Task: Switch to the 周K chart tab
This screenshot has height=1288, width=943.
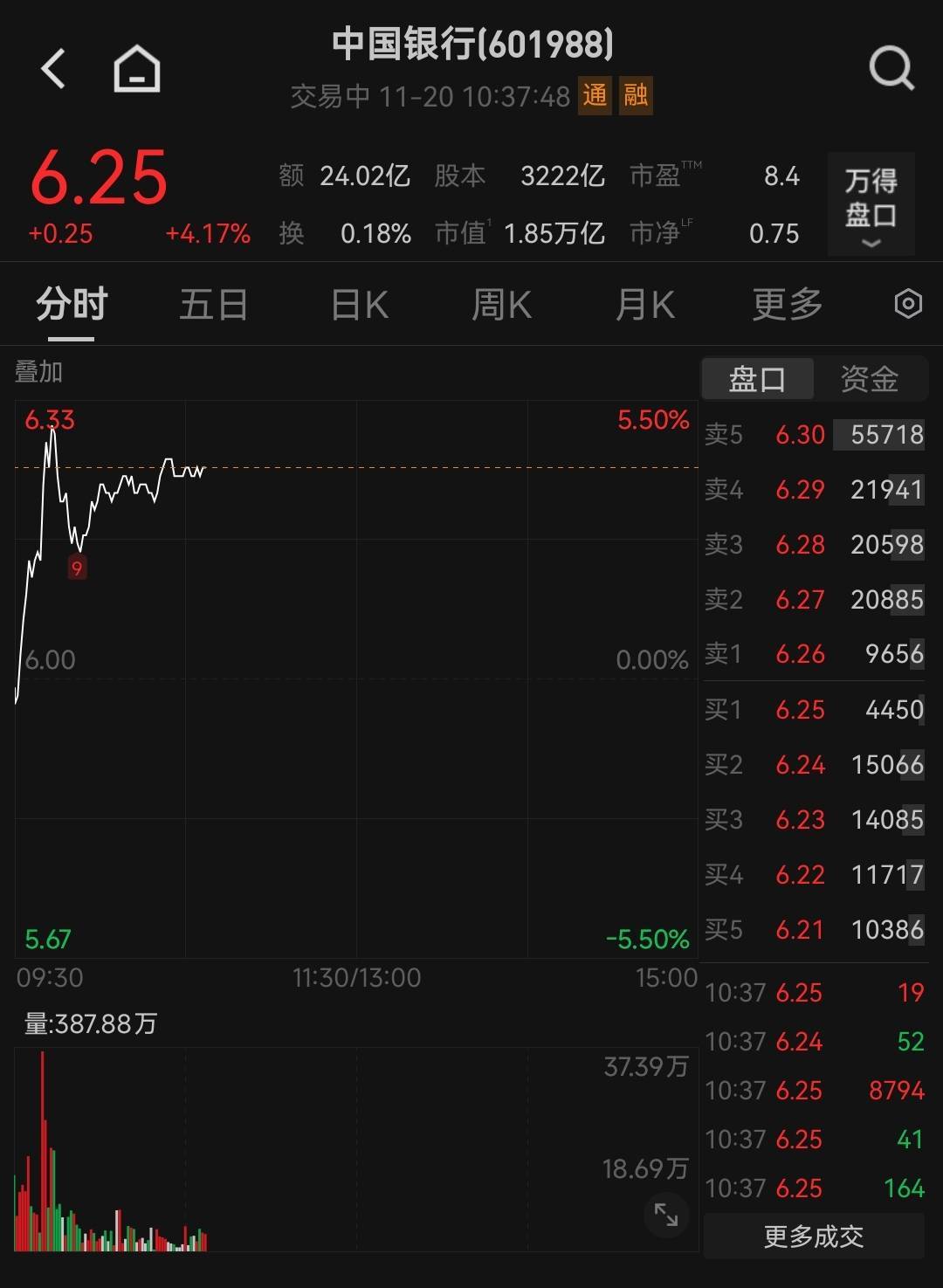Action: click(501, 305)
